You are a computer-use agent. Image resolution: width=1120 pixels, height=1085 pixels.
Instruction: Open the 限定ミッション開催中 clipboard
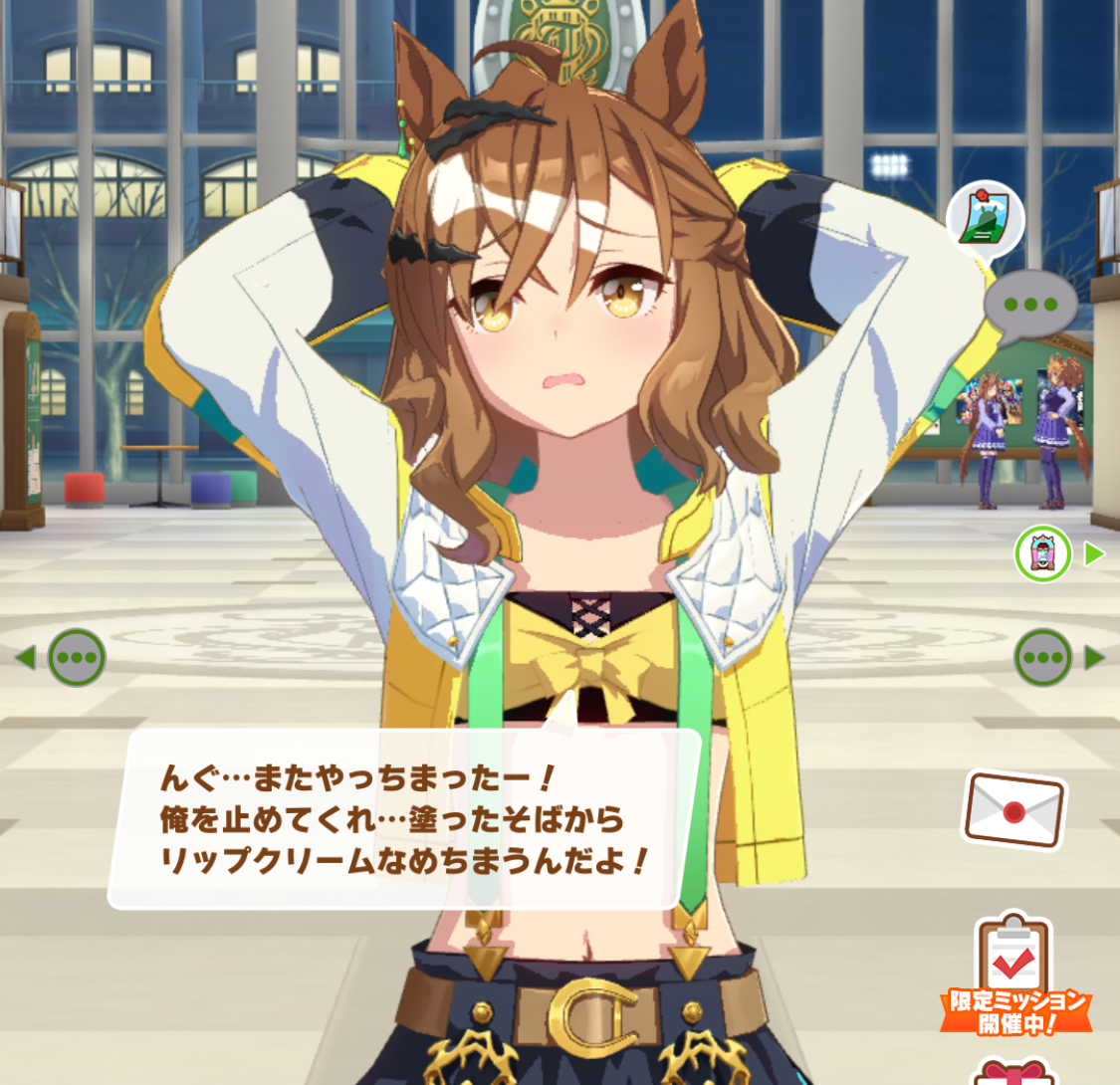[1014, 973]
